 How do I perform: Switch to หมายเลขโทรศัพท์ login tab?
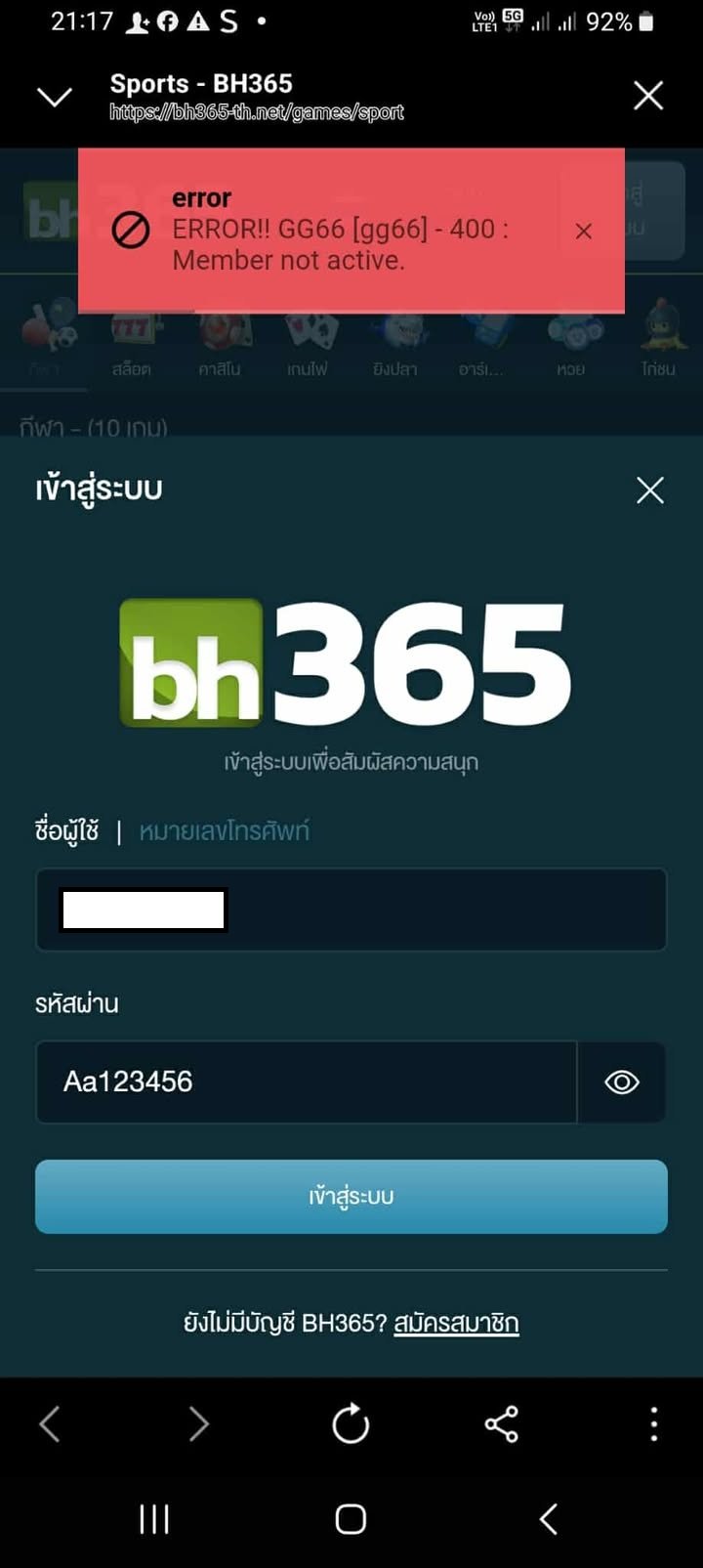[224, 831]
